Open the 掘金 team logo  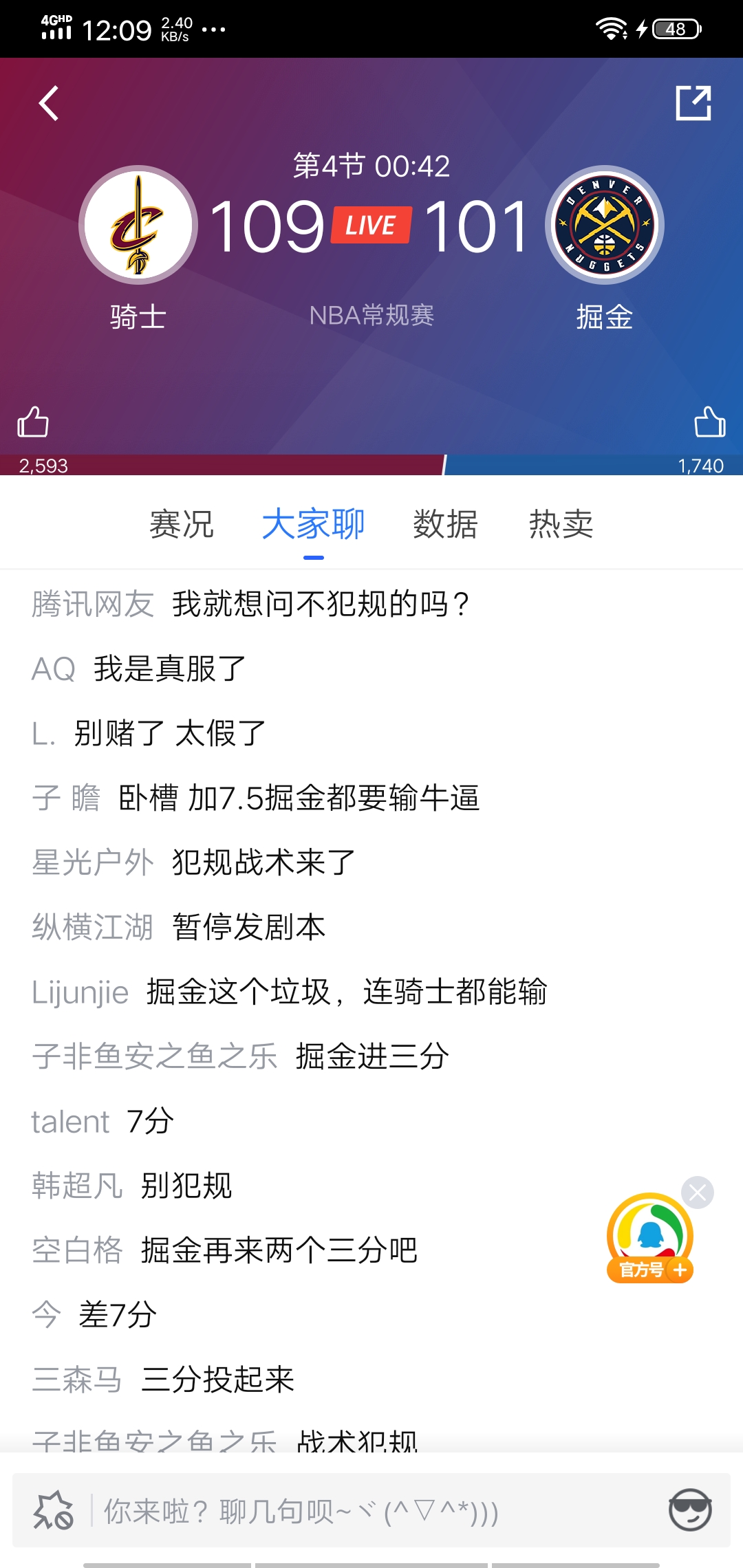pos(604,225)
